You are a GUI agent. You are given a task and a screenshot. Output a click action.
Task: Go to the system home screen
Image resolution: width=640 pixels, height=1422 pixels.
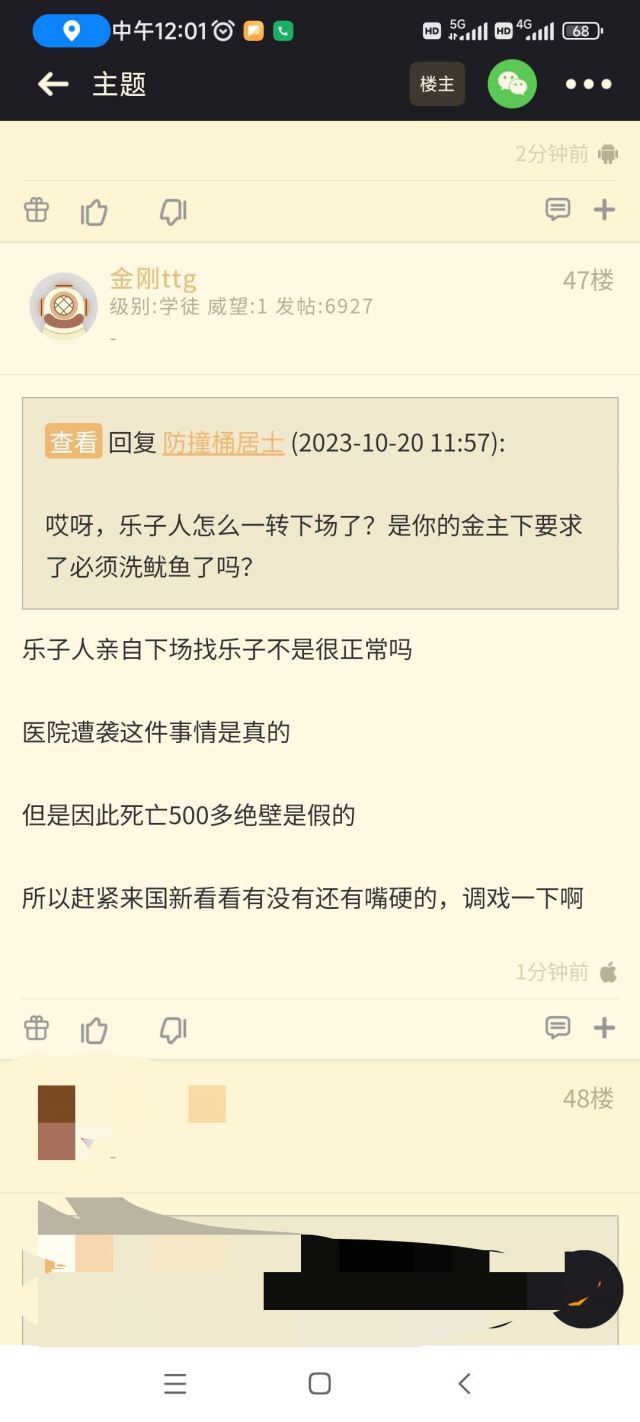[x=320, y=1383]
